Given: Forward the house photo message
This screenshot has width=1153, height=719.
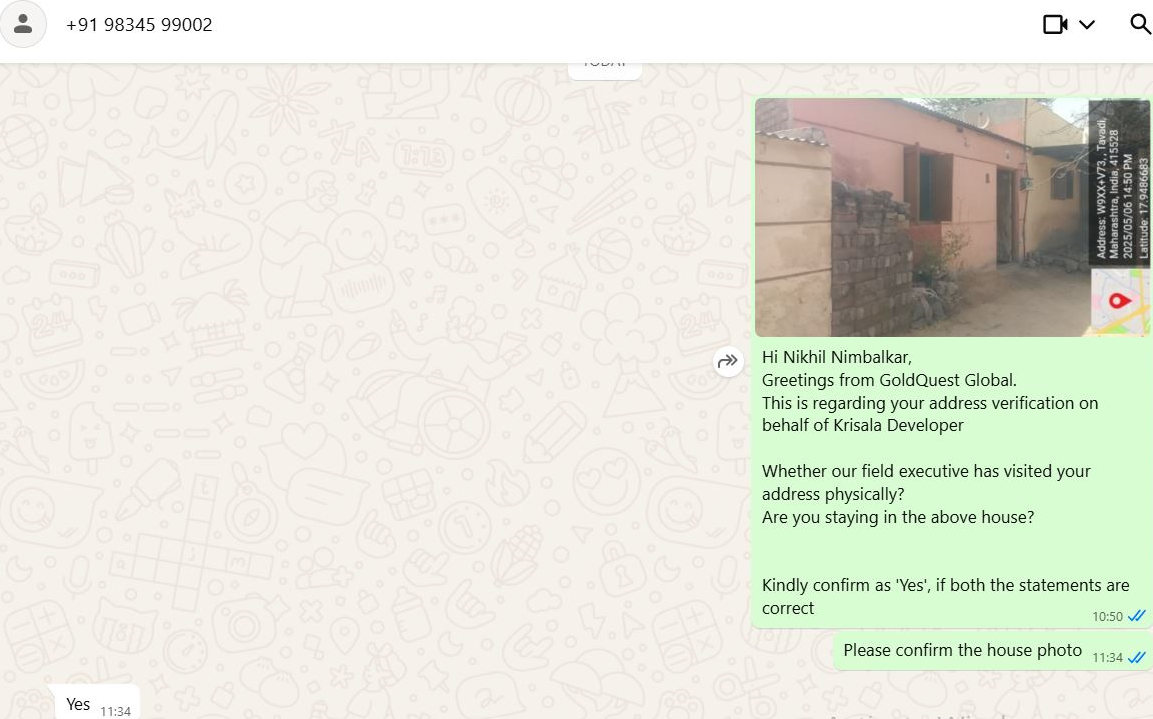Looking at the screenshot, I should click(728, 361).
